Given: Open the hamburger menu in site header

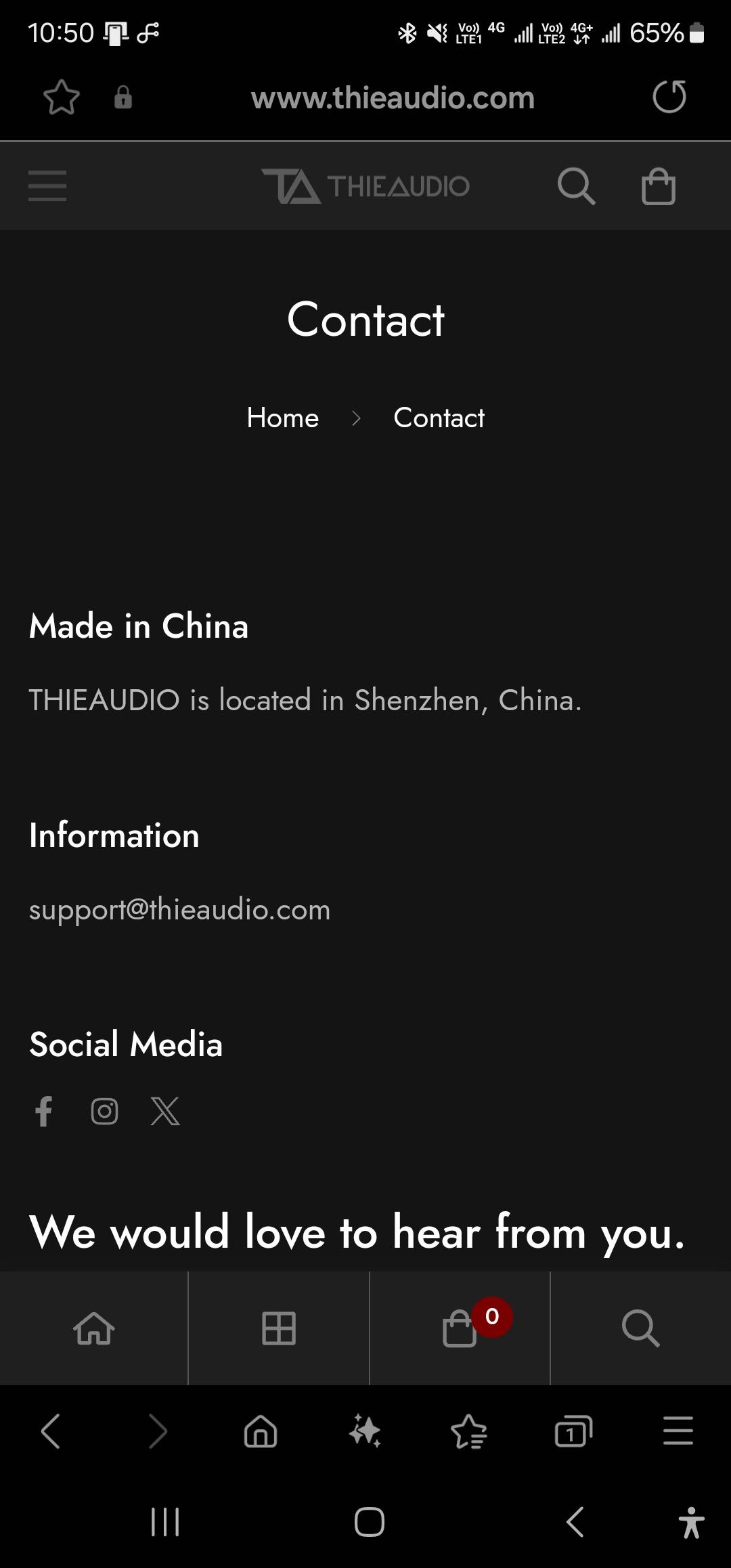Looking at the screenshot, I should point(47,186).
